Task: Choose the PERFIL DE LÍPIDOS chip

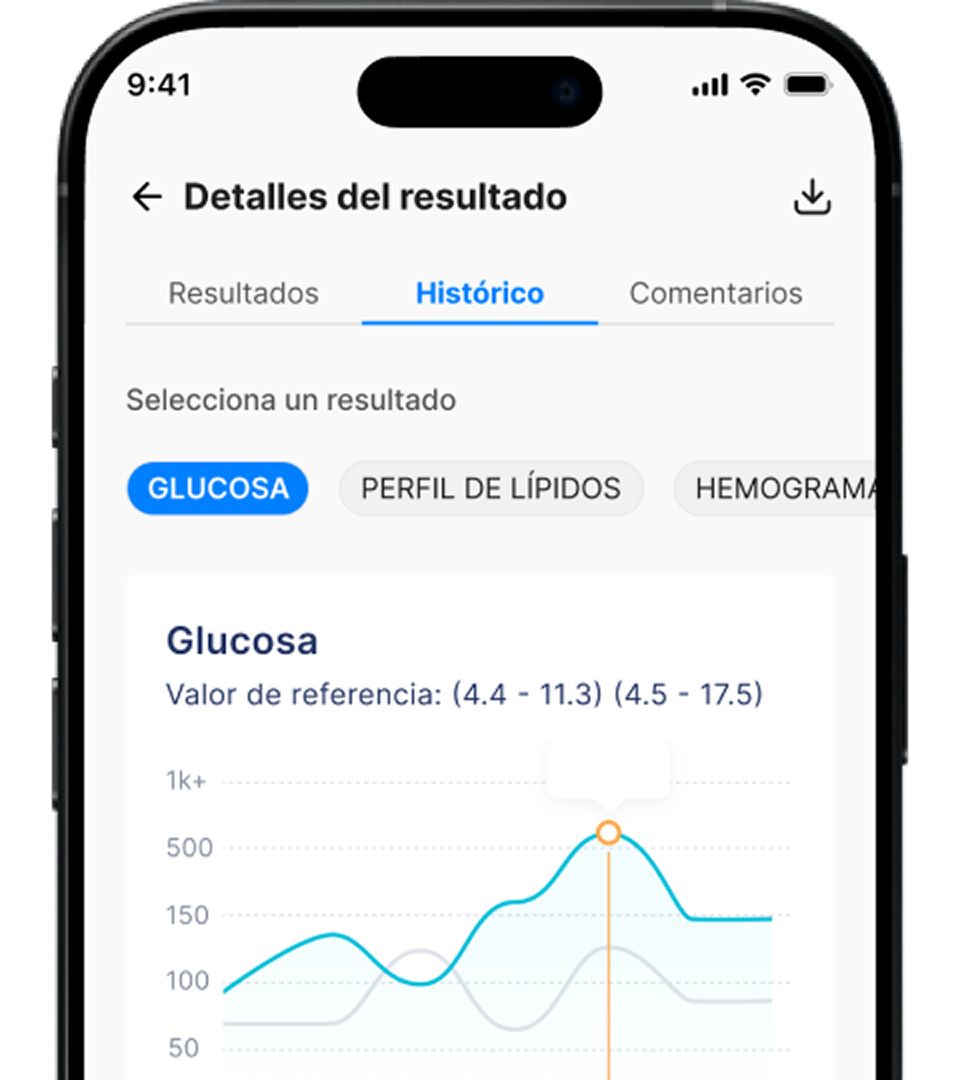Action: 491,489
